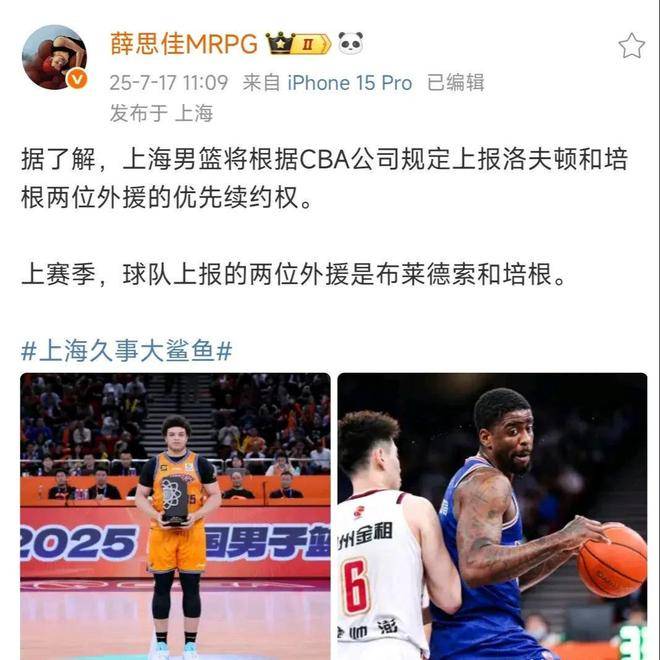View the photo of the player in orange jersey
This screenshot has width=660, height=660.
coord(175,515)
